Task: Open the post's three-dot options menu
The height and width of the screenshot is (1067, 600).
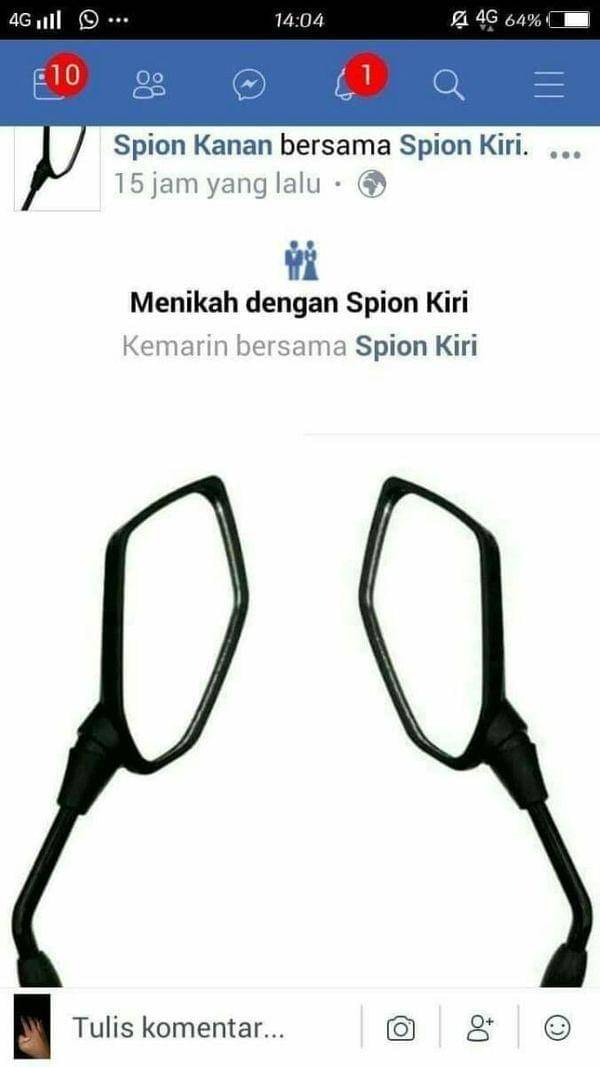Action: click(565, 155)
